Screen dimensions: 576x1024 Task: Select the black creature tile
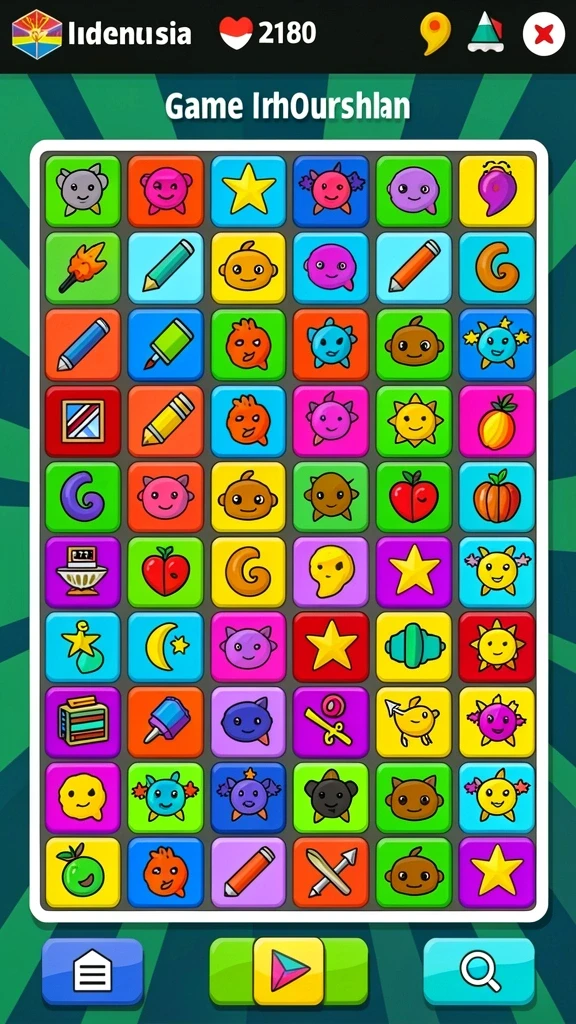(331, 797)
